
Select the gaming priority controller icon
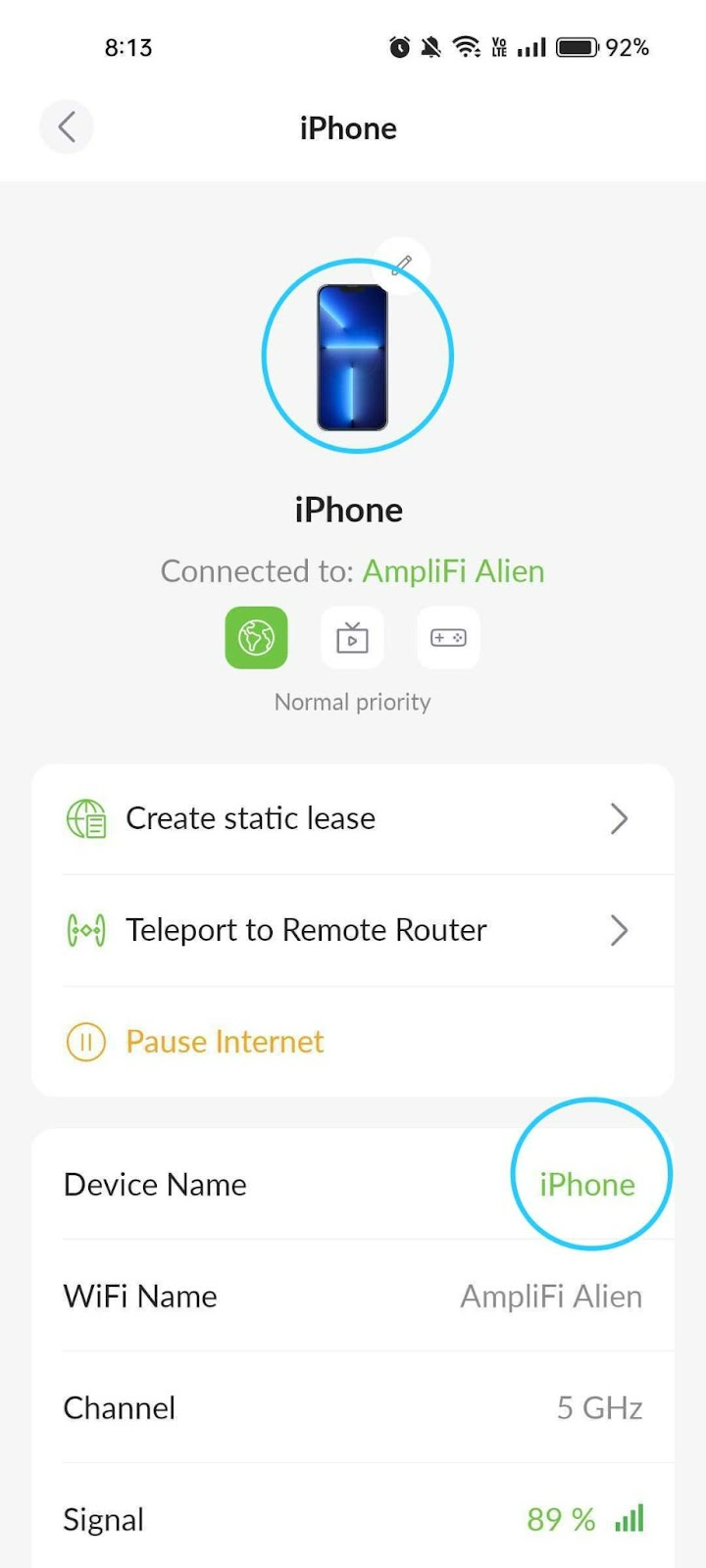coord(449,638)
